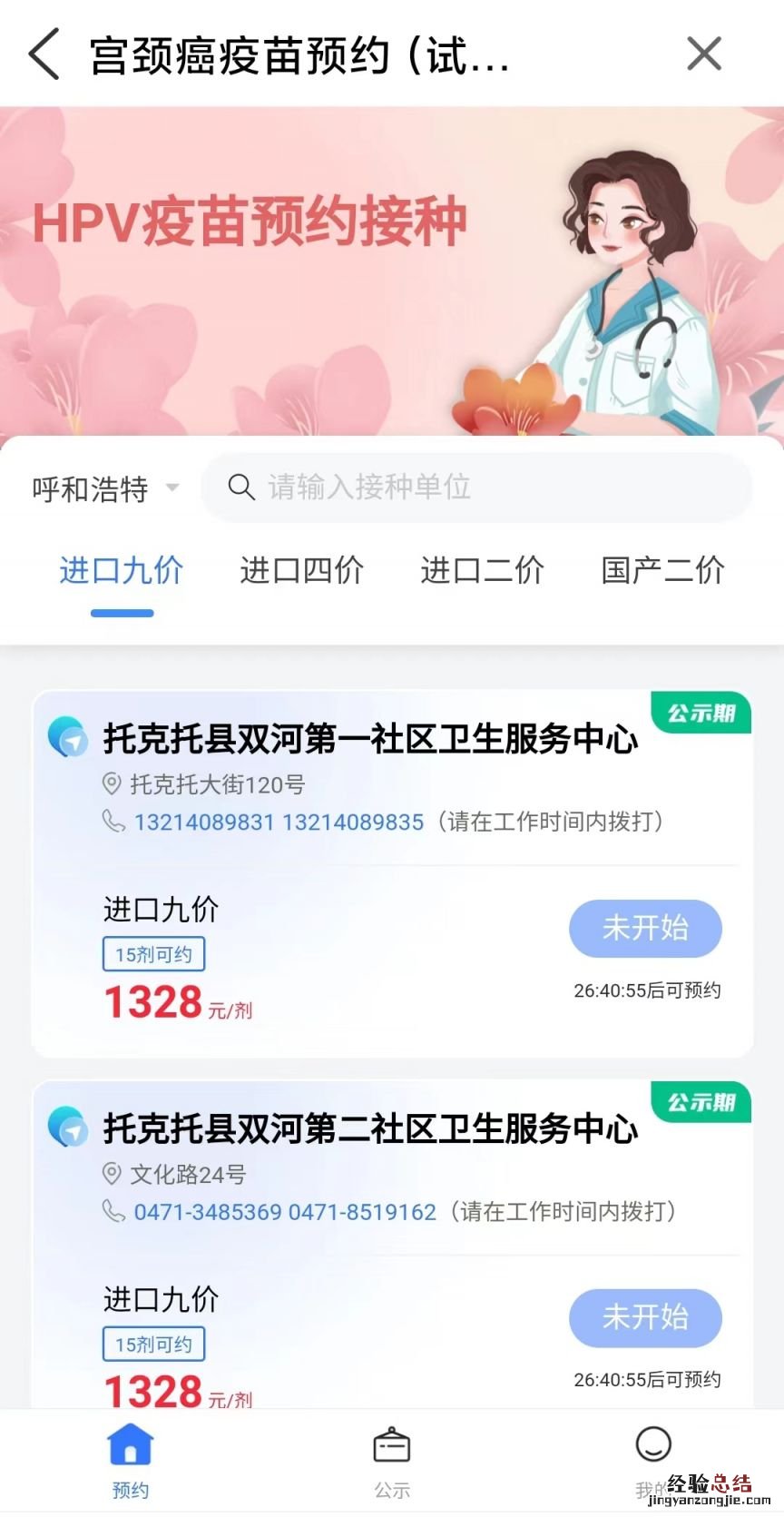Tap 未开始 button for 双河第二社区卫生服务中心

[645, 1317]
